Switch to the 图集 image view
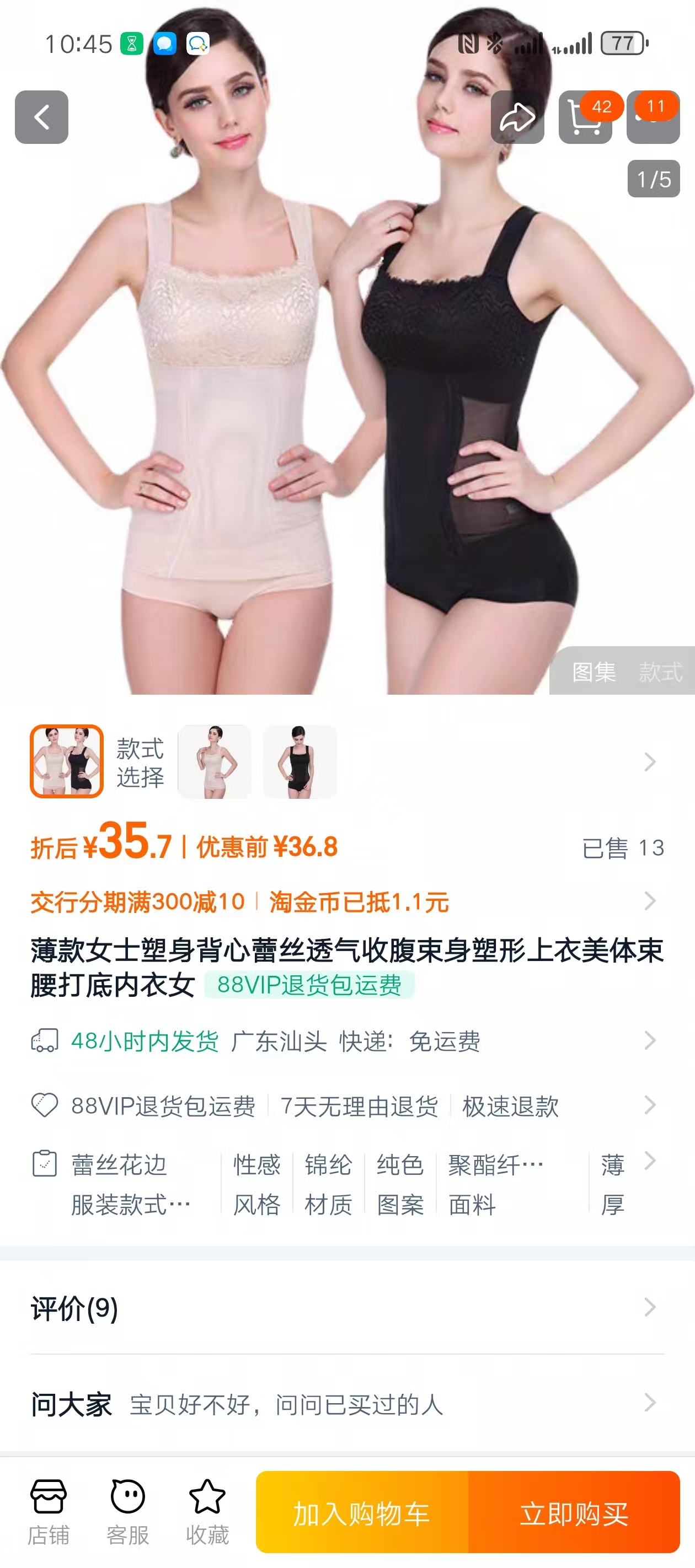Viewport: 695px width, 1568px height. (x=594, y=672)
